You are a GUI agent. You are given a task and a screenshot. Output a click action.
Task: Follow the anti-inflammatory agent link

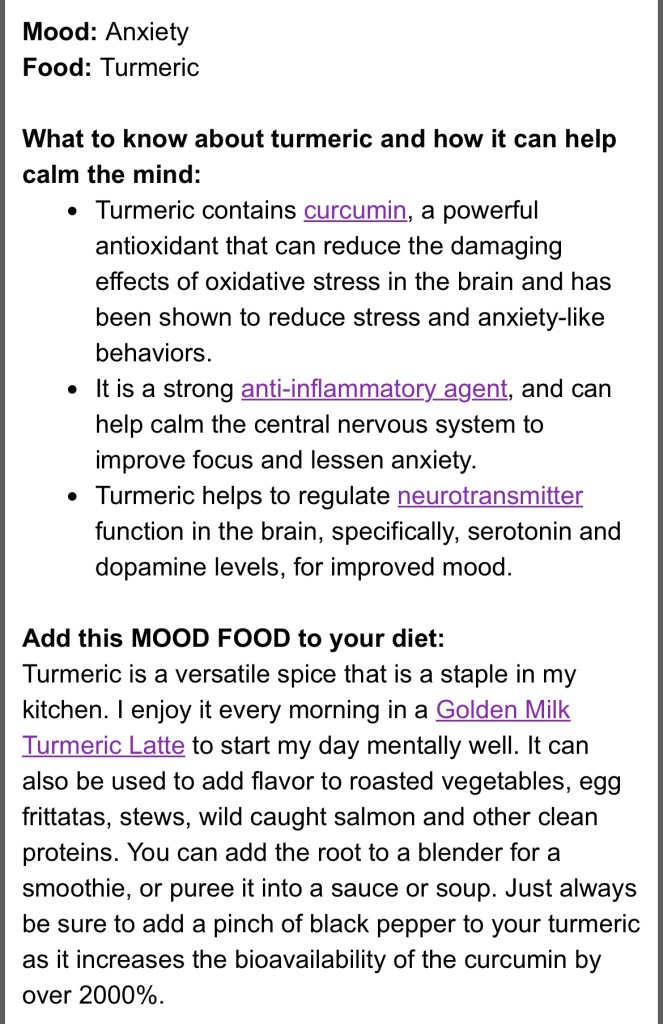click(x=375, y=389)
